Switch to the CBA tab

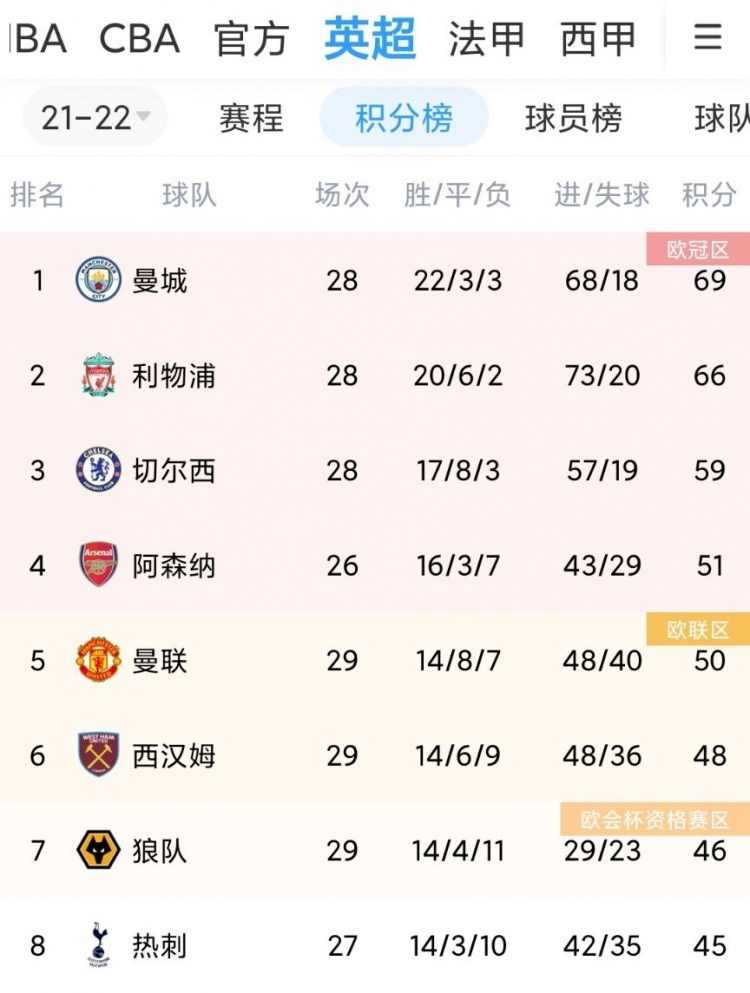pyautogui.click(x=139, y=39)
